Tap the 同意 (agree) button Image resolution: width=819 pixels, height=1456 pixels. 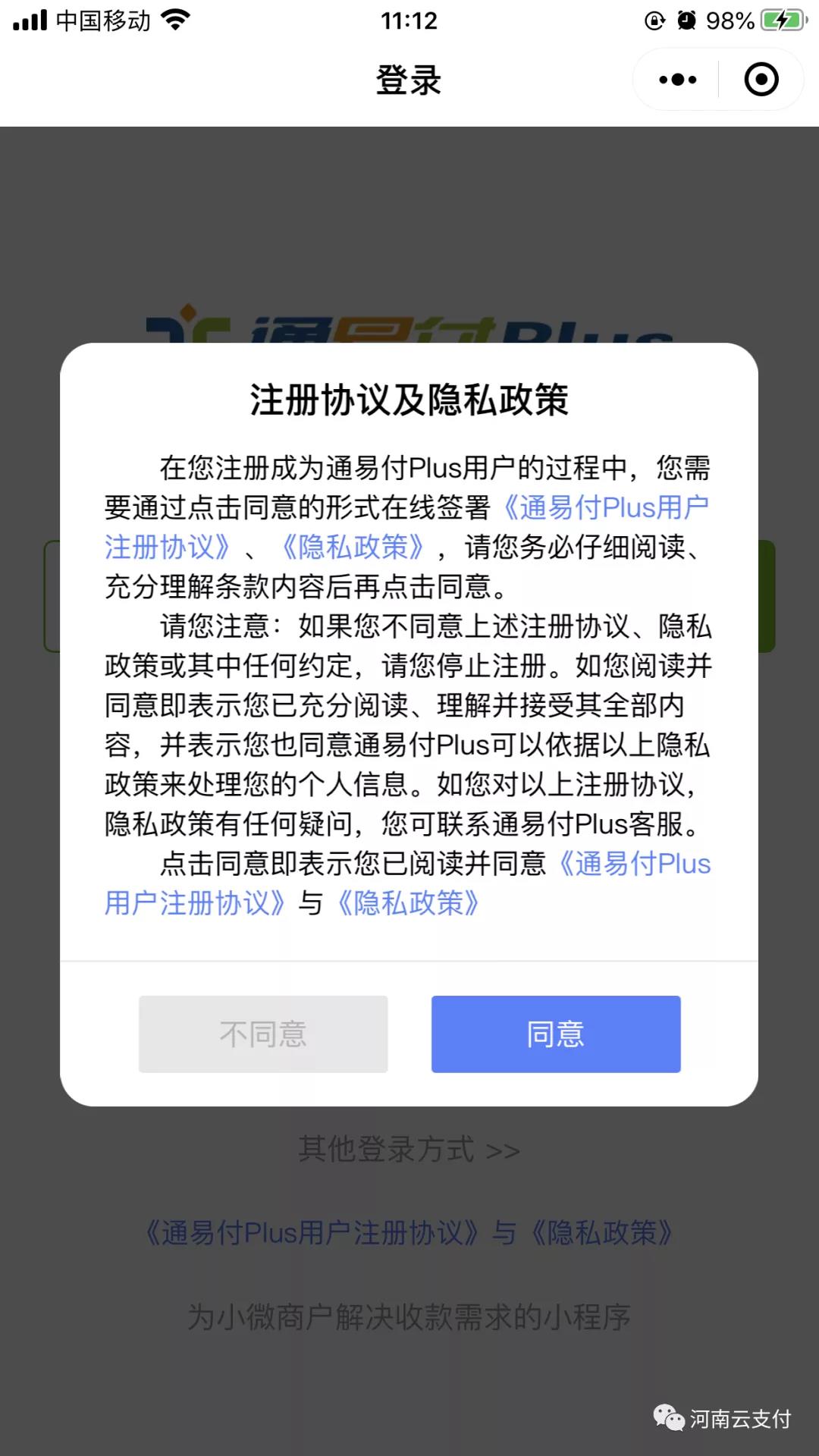556,1034
